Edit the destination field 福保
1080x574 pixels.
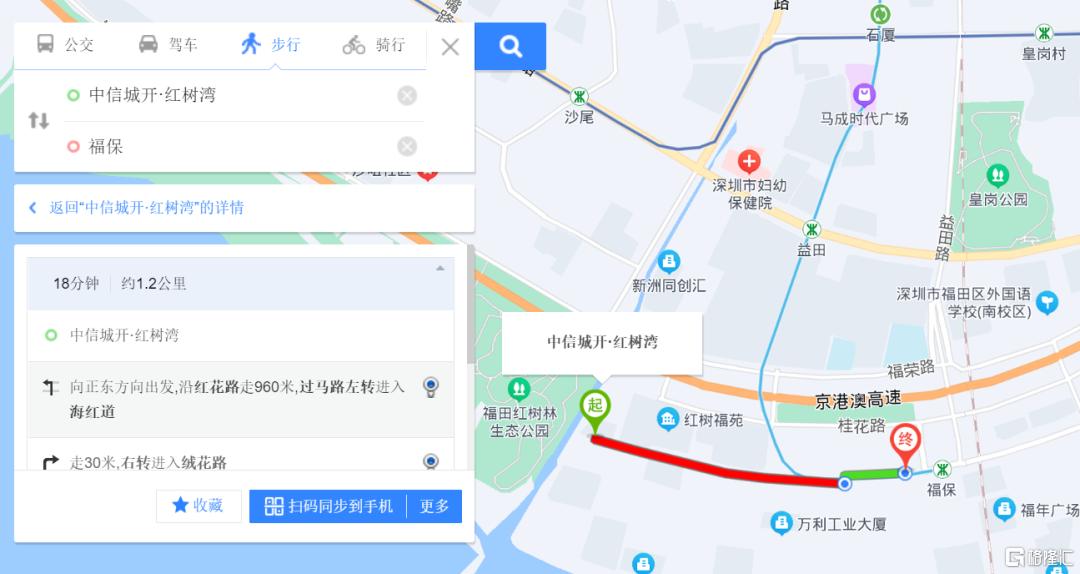[x=230, y=147]
